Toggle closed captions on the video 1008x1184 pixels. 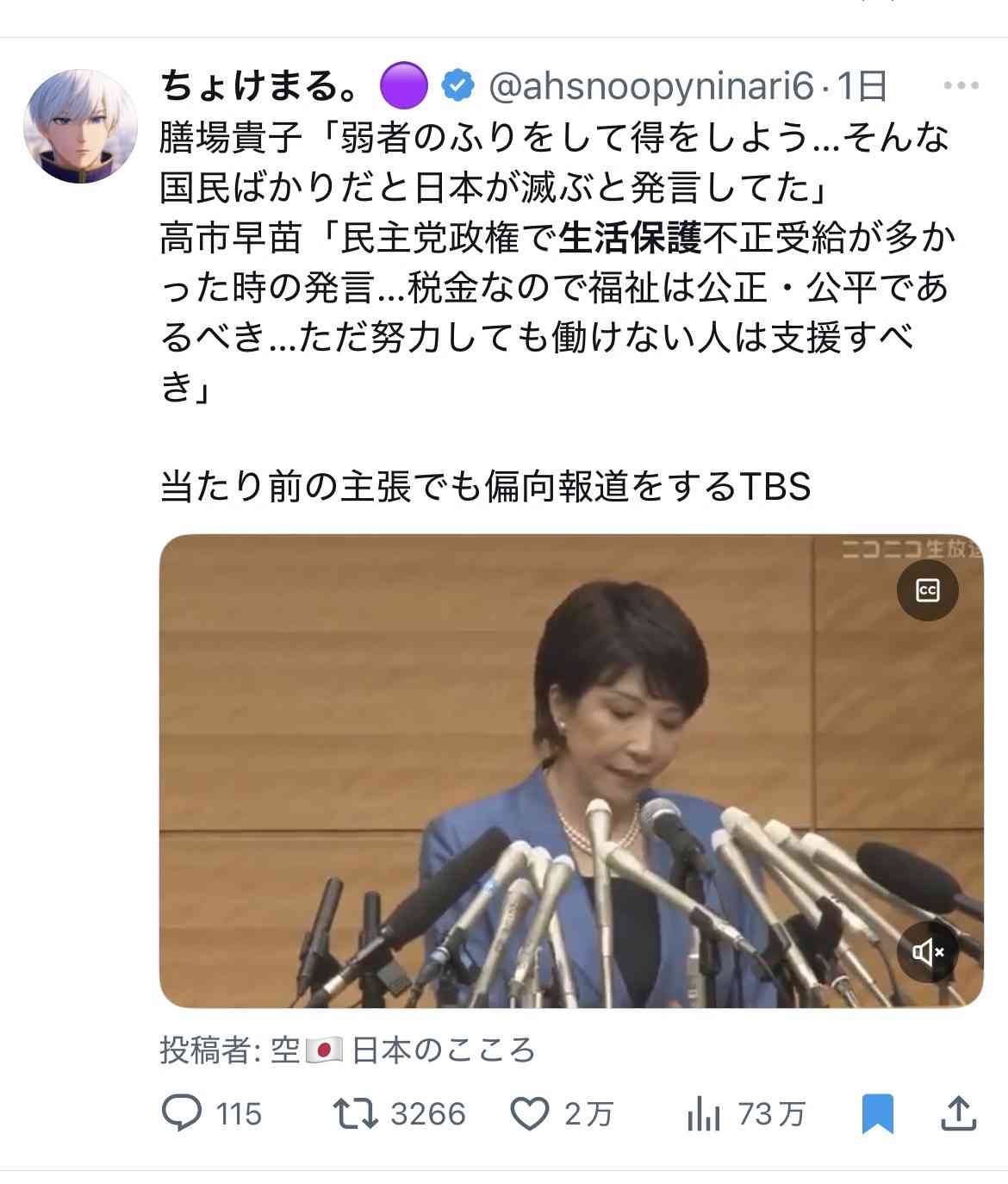[927, 590]
